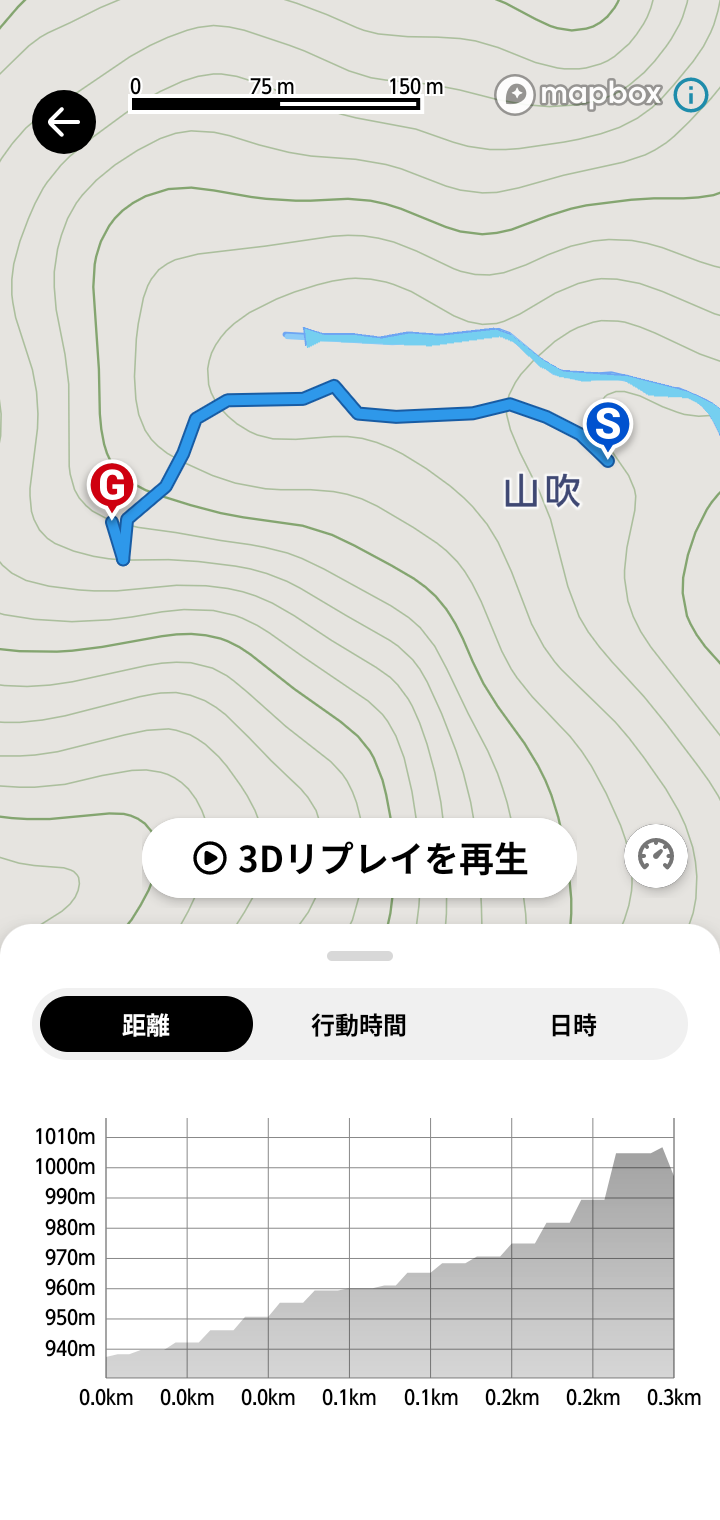Go back using the arrow button

pos(64,122)
